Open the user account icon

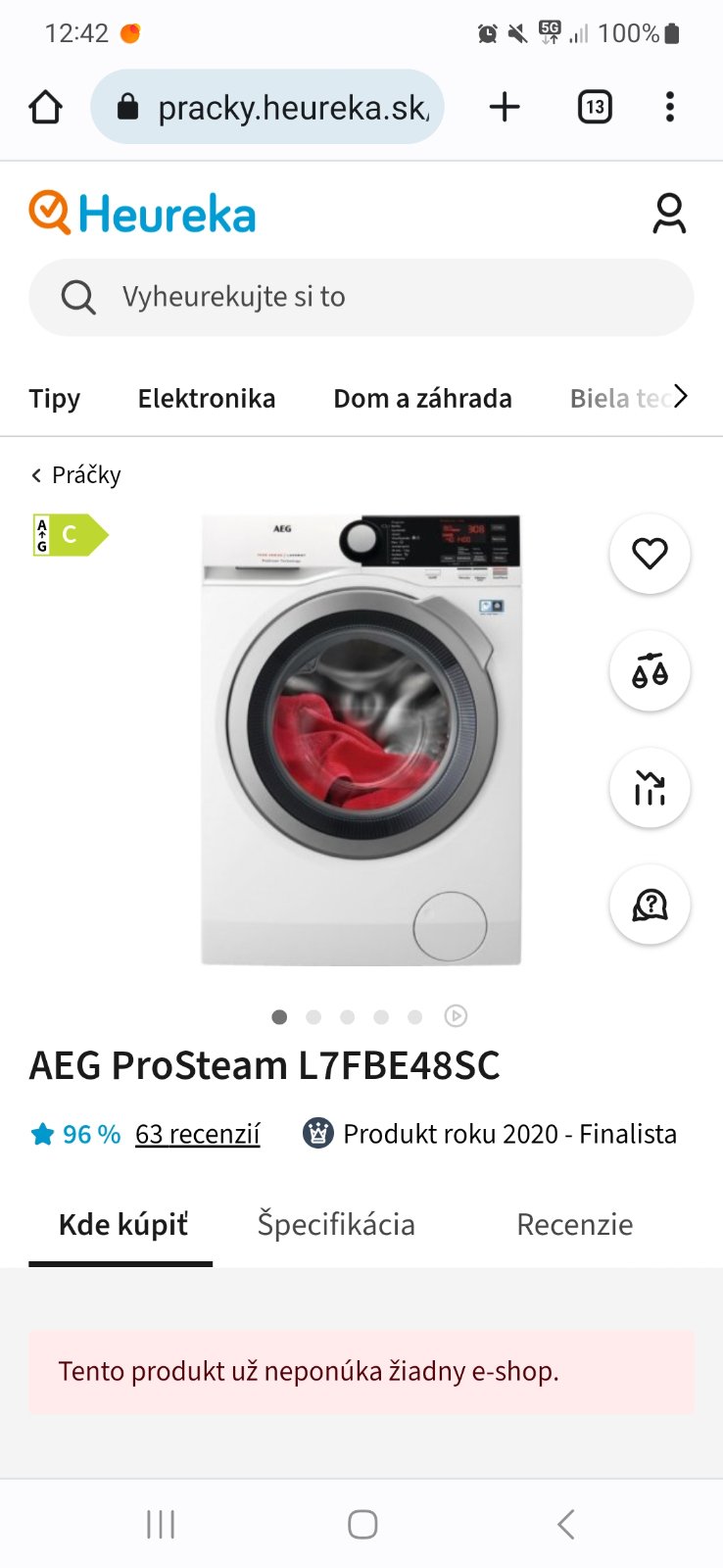[x=669, y=214]
